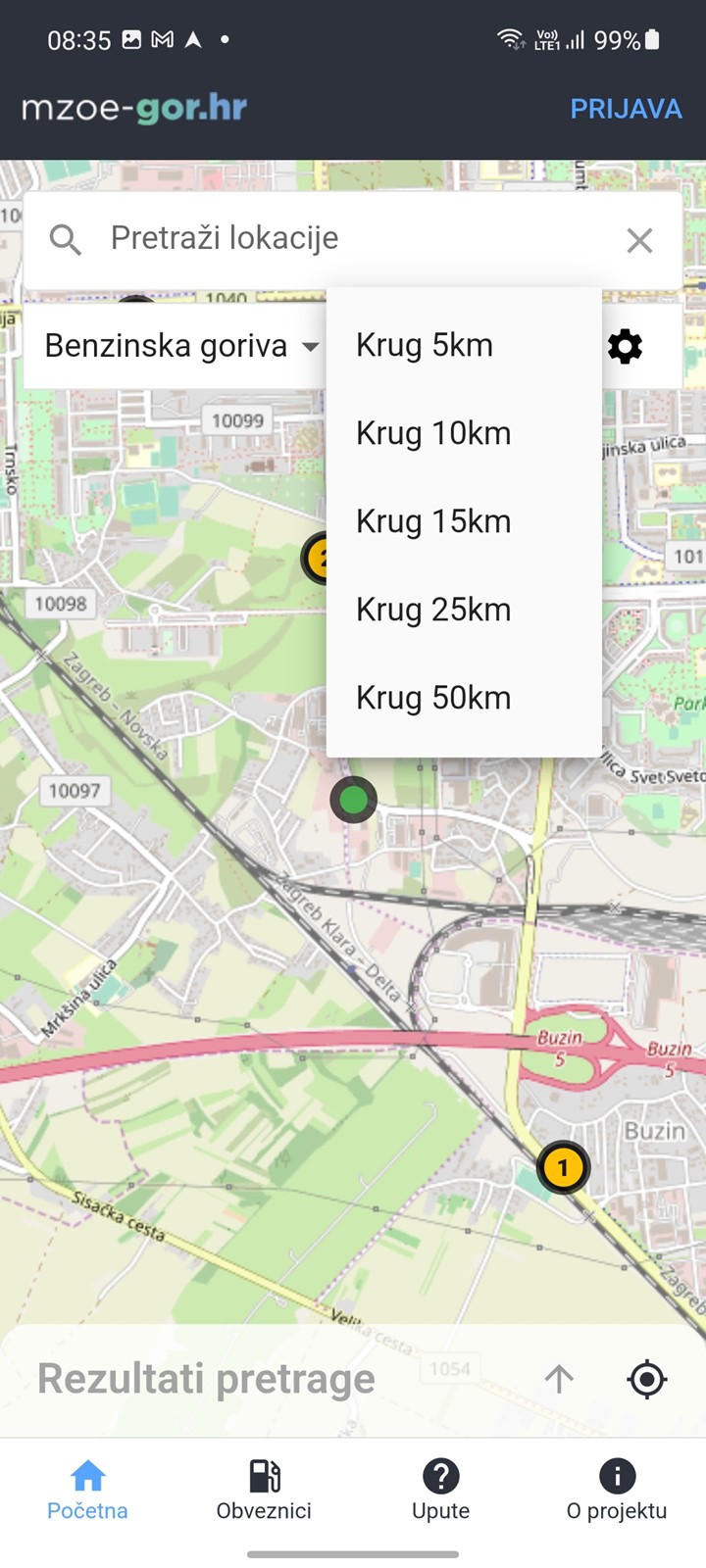The image size is (706, 1568).
Task: Tap the PRIJAVA login link
Action: pyautogui.click(x=626, y=108)
